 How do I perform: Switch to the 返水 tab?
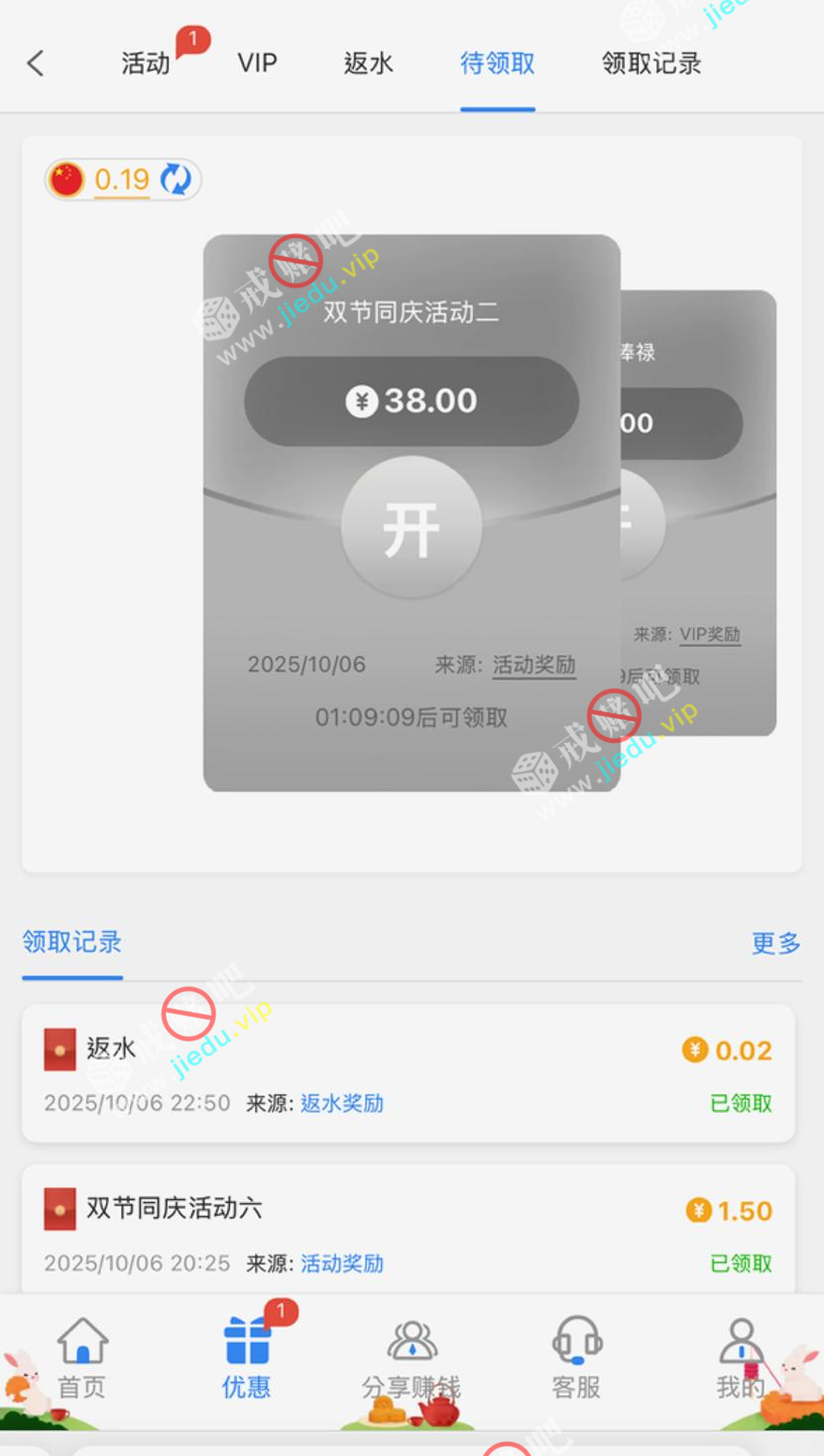pos(368,63)
